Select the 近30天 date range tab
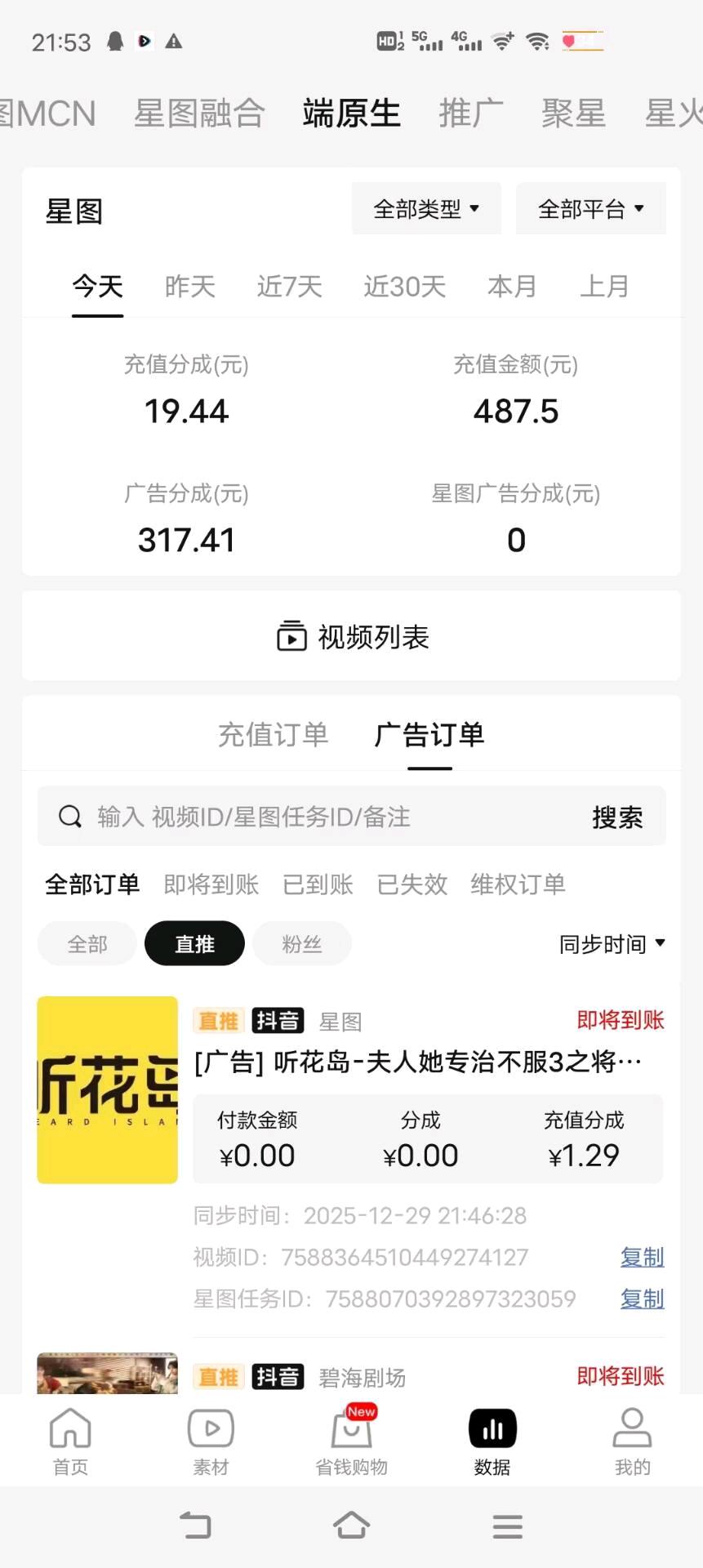The height and width of the screenshot is (1568, 703). click(x=404, y=286)
